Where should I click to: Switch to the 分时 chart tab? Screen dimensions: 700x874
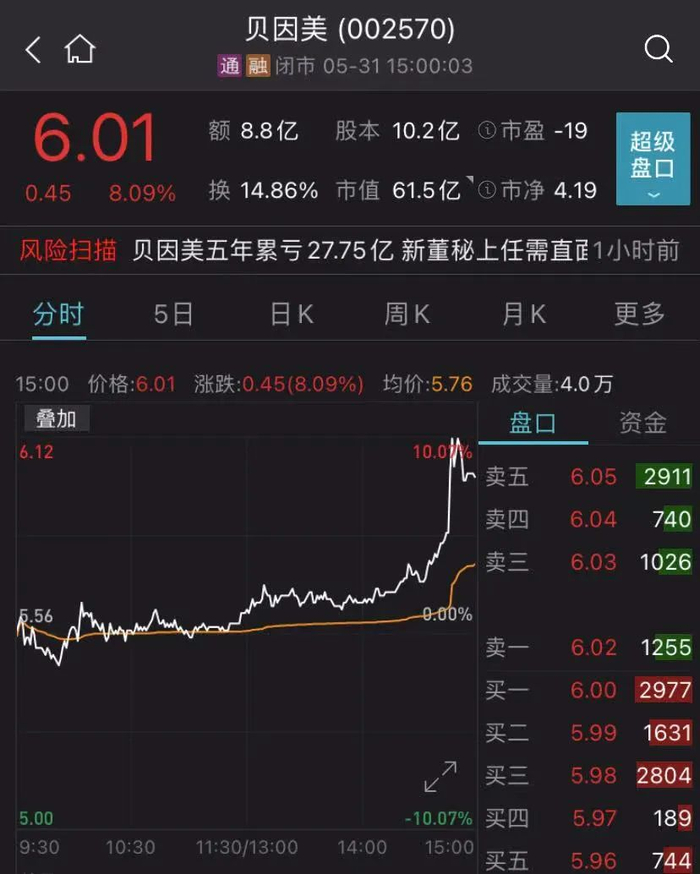coord(58,314)
